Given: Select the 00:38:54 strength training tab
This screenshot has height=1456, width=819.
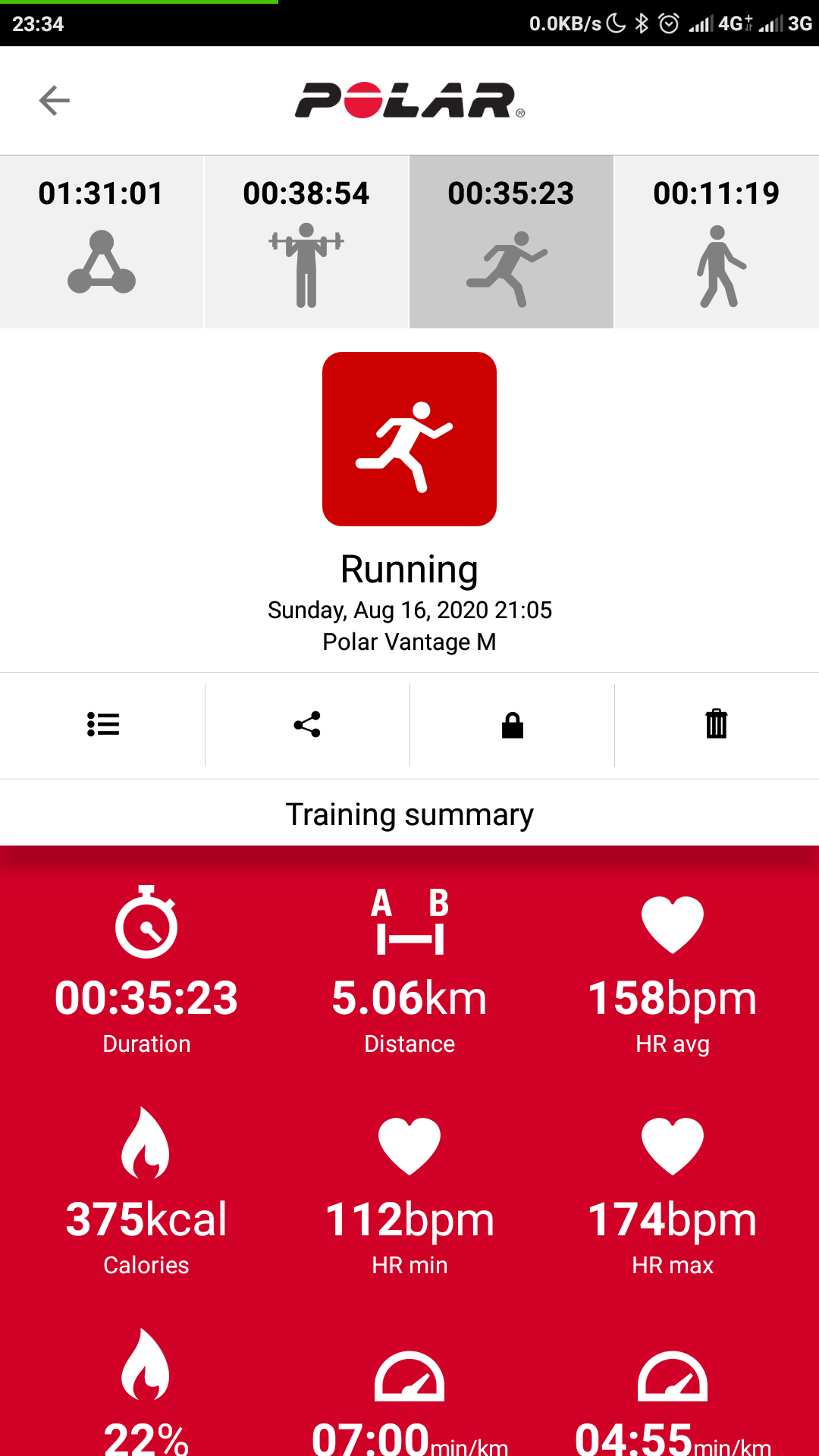Looking at the screenshot, I should point(306,242).
